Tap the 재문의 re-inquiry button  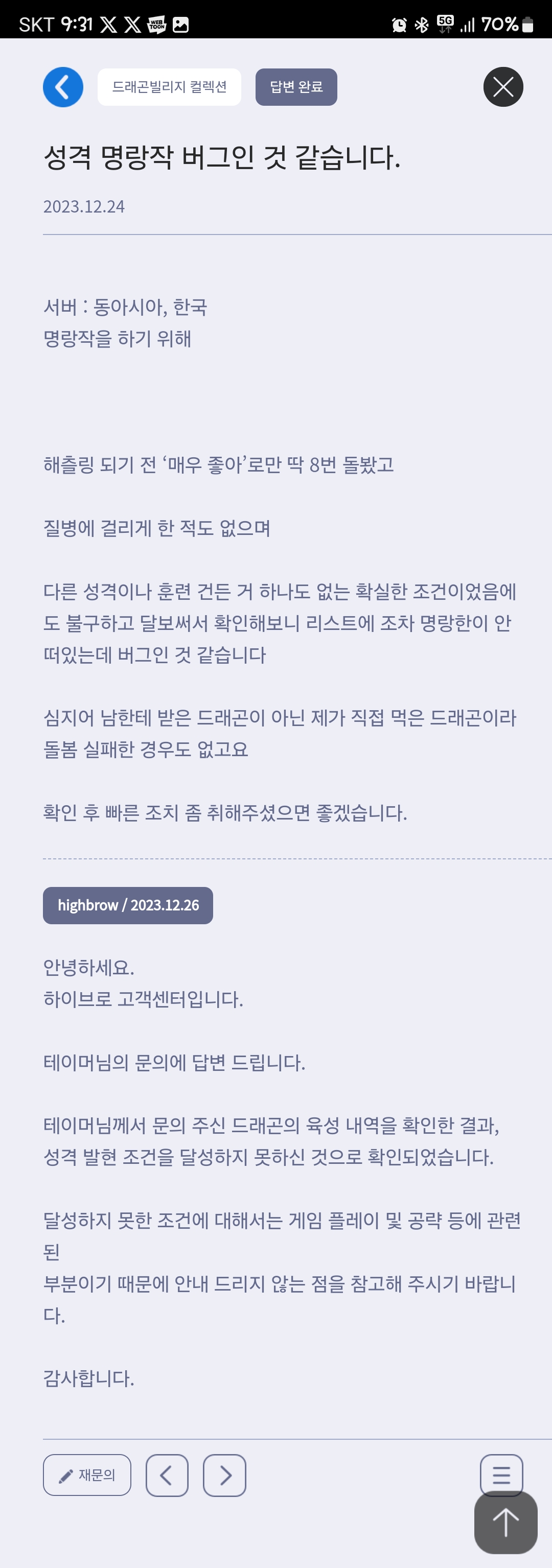tap(87, 1475)
